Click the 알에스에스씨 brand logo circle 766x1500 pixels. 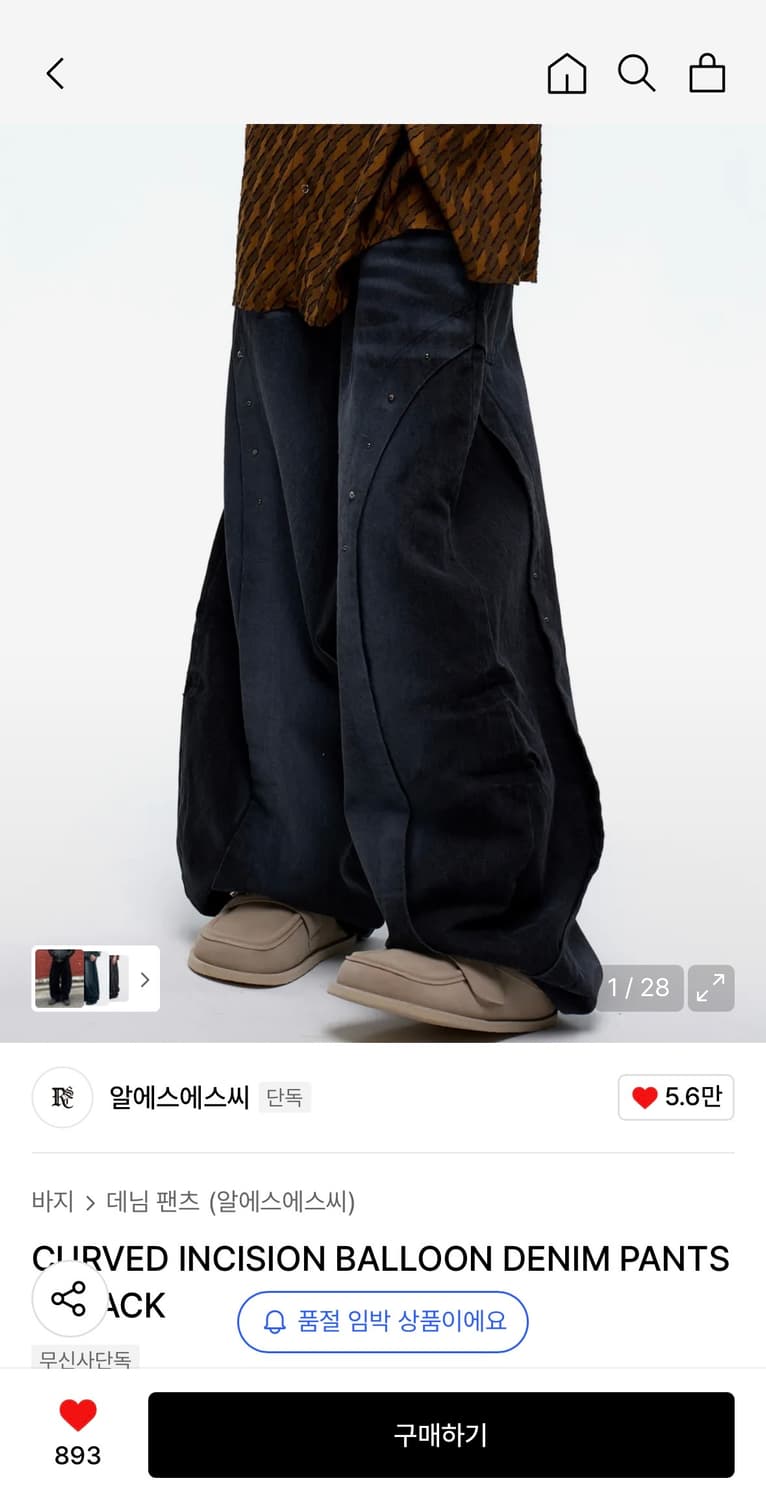click(x=62, y=1097)
